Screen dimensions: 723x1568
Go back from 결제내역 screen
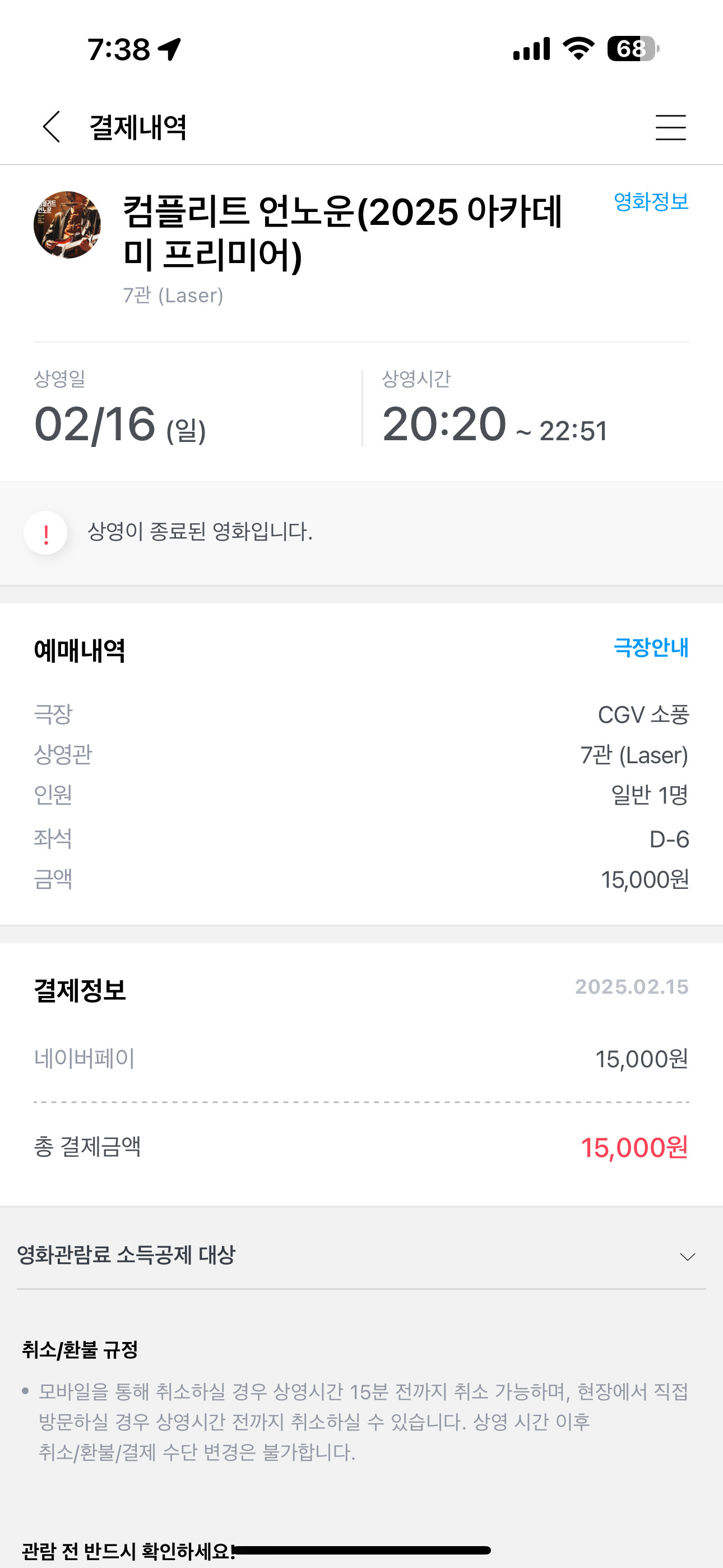pos(52,127)
